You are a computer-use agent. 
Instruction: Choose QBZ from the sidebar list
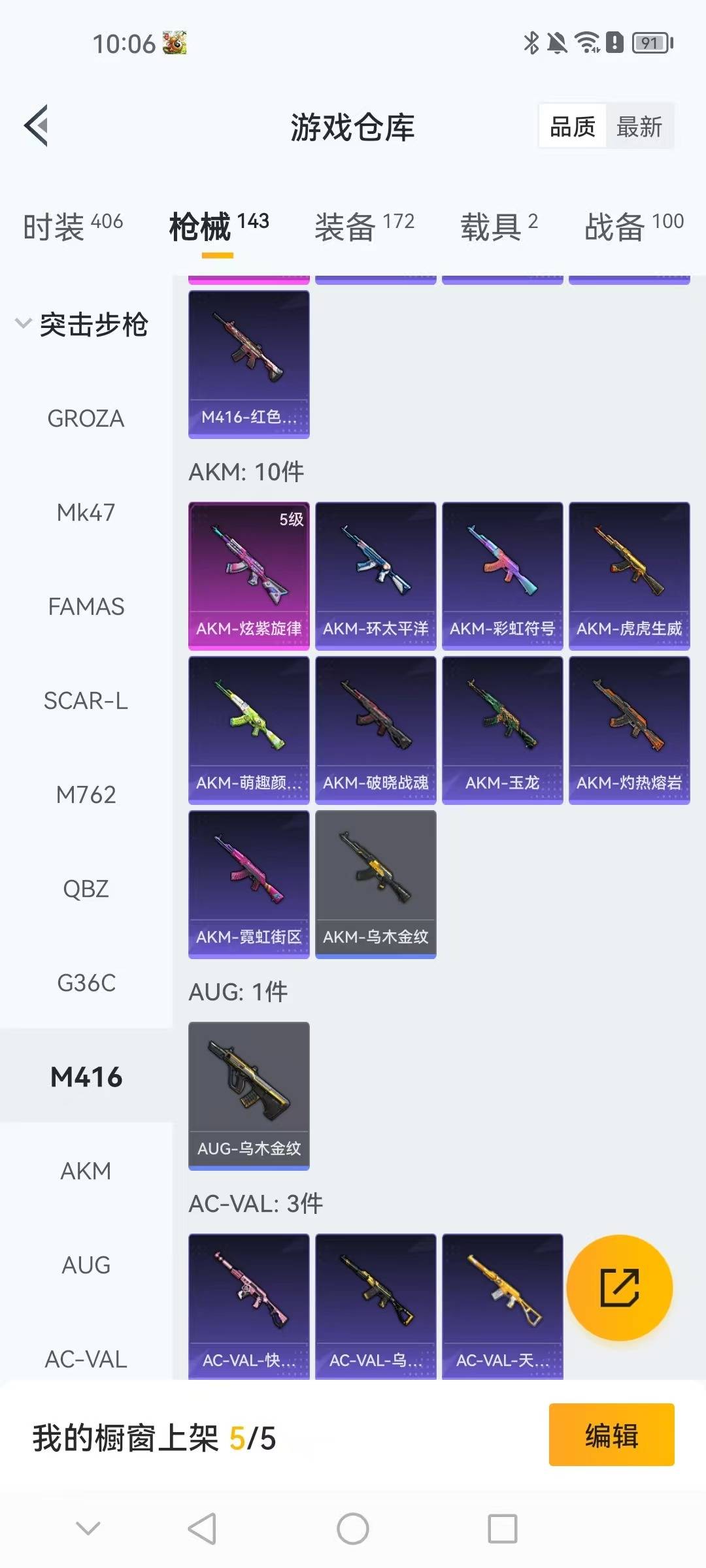click(x=85, y=889)
